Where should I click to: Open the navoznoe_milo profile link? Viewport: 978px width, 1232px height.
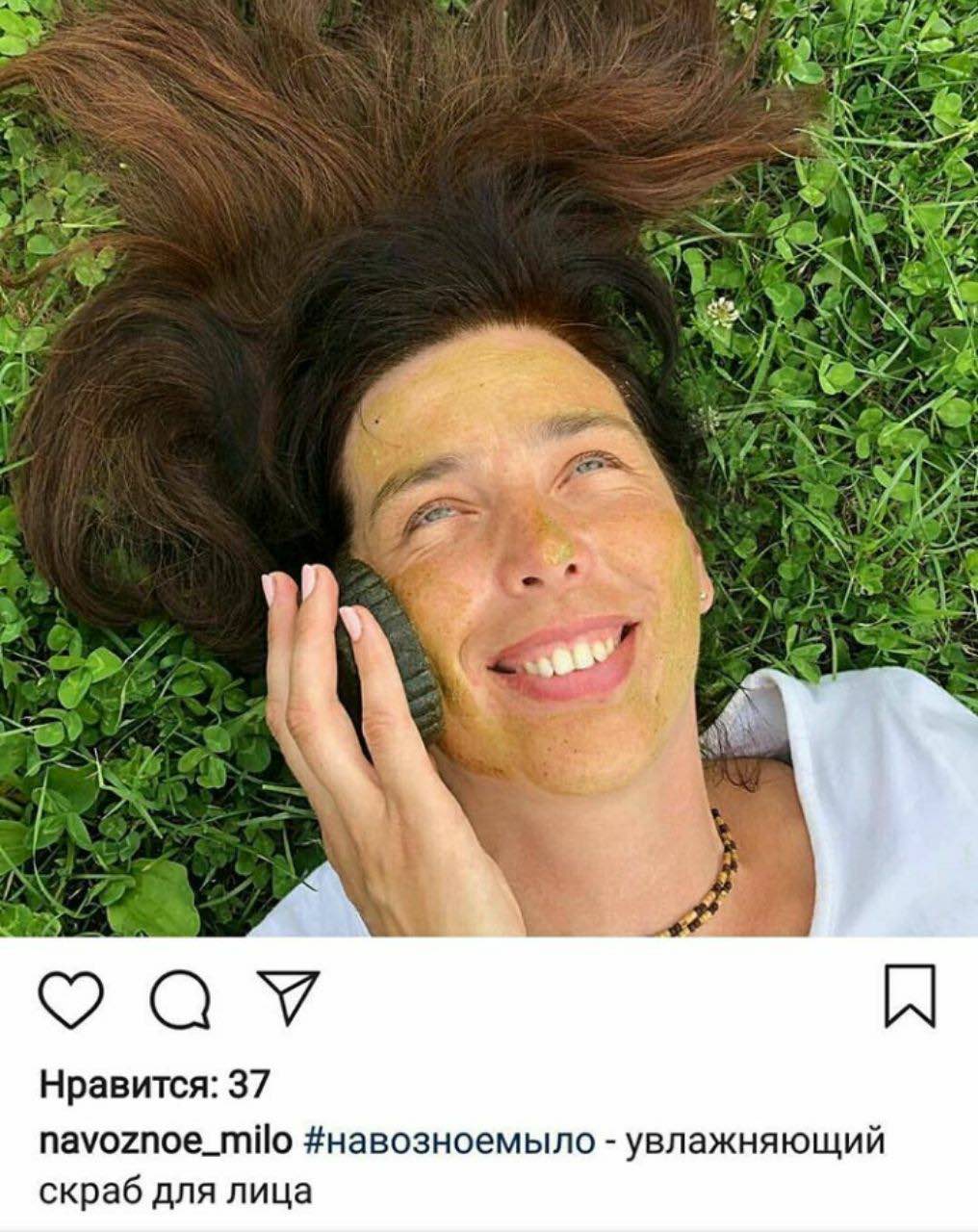(x=165, y=1142)
